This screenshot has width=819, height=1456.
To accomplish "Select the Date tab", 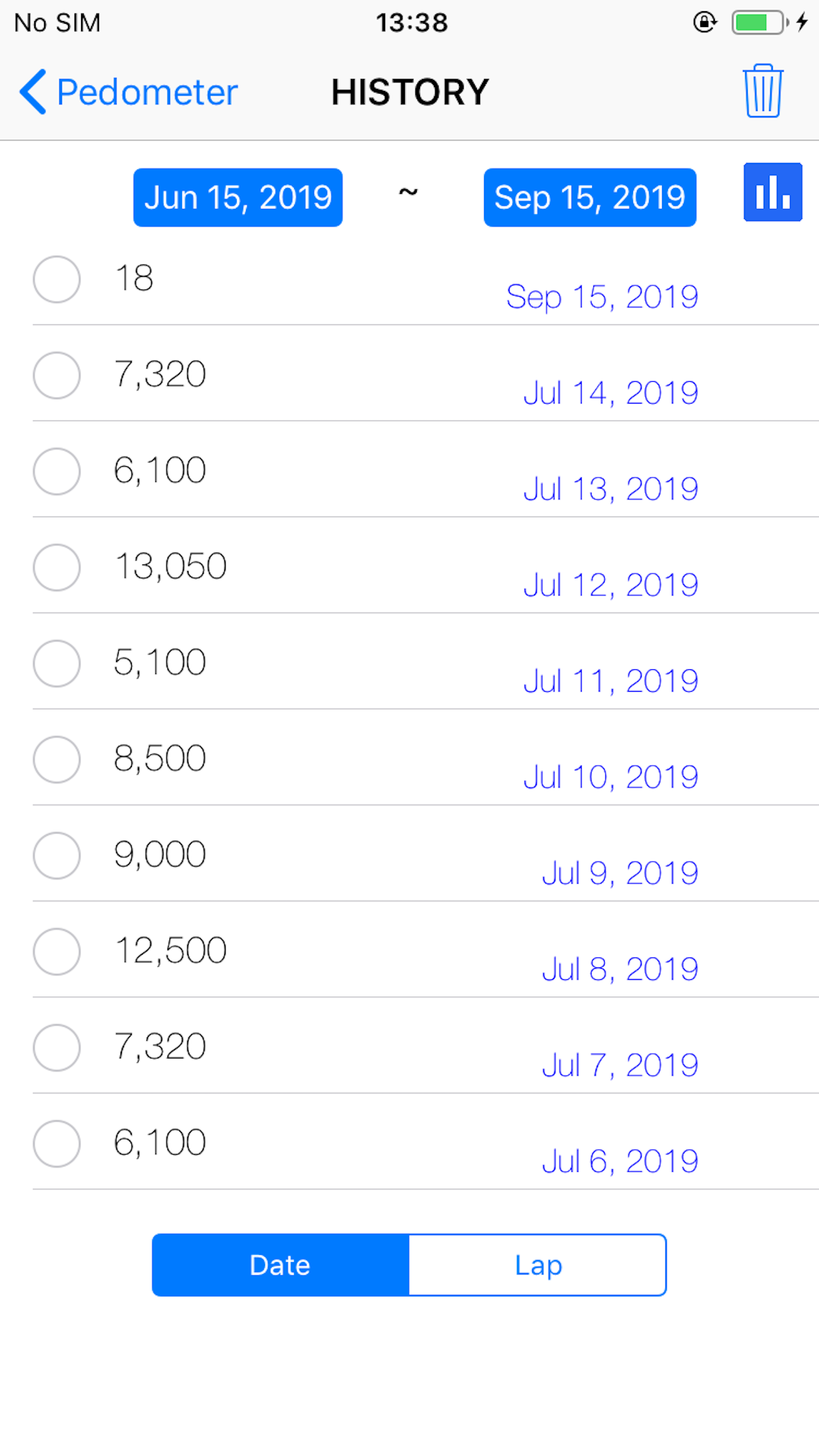I will click(280, 1264).
